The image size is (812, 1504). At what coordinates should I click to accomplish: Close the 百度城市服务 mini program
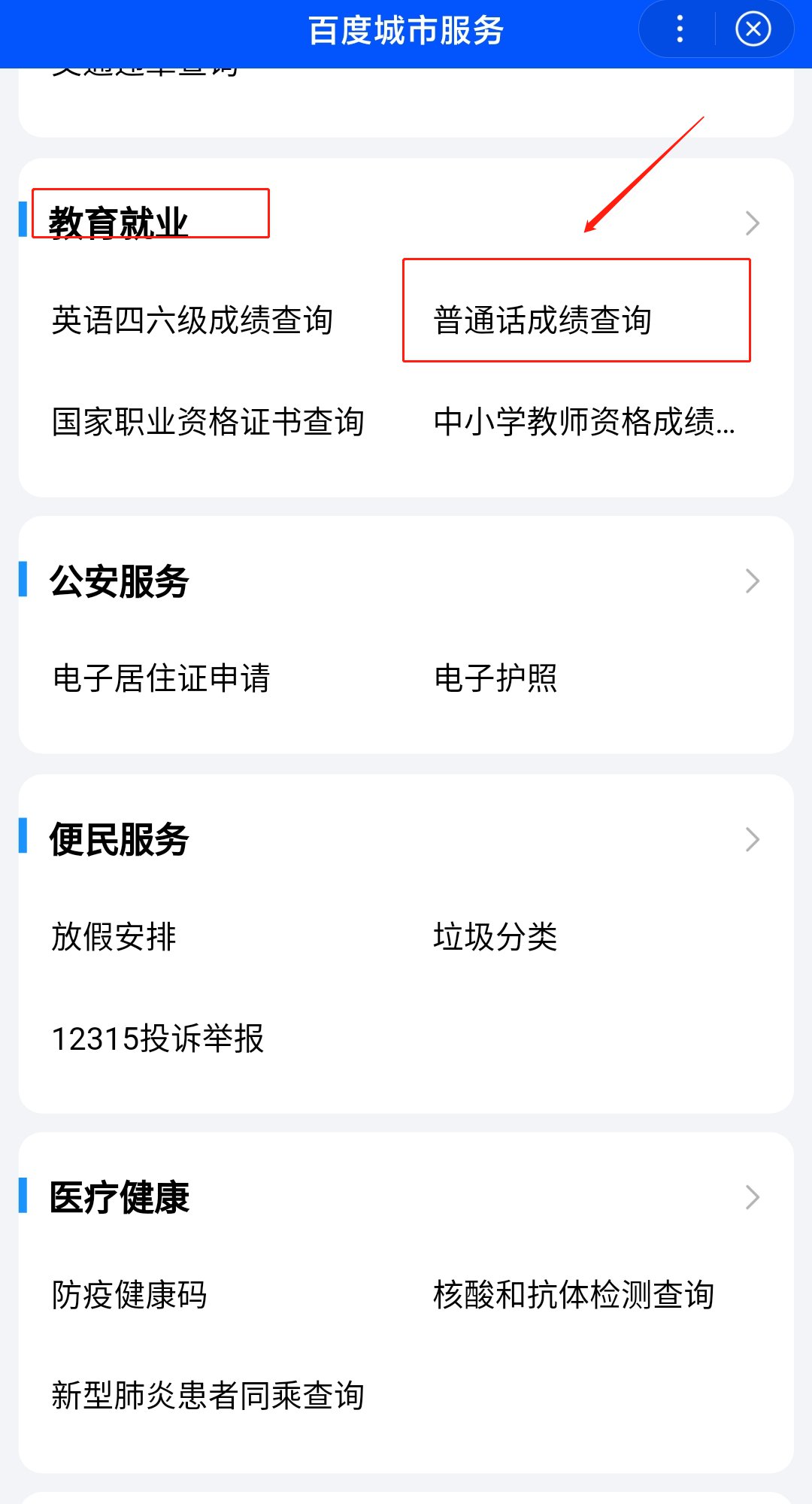click(753, 29)
